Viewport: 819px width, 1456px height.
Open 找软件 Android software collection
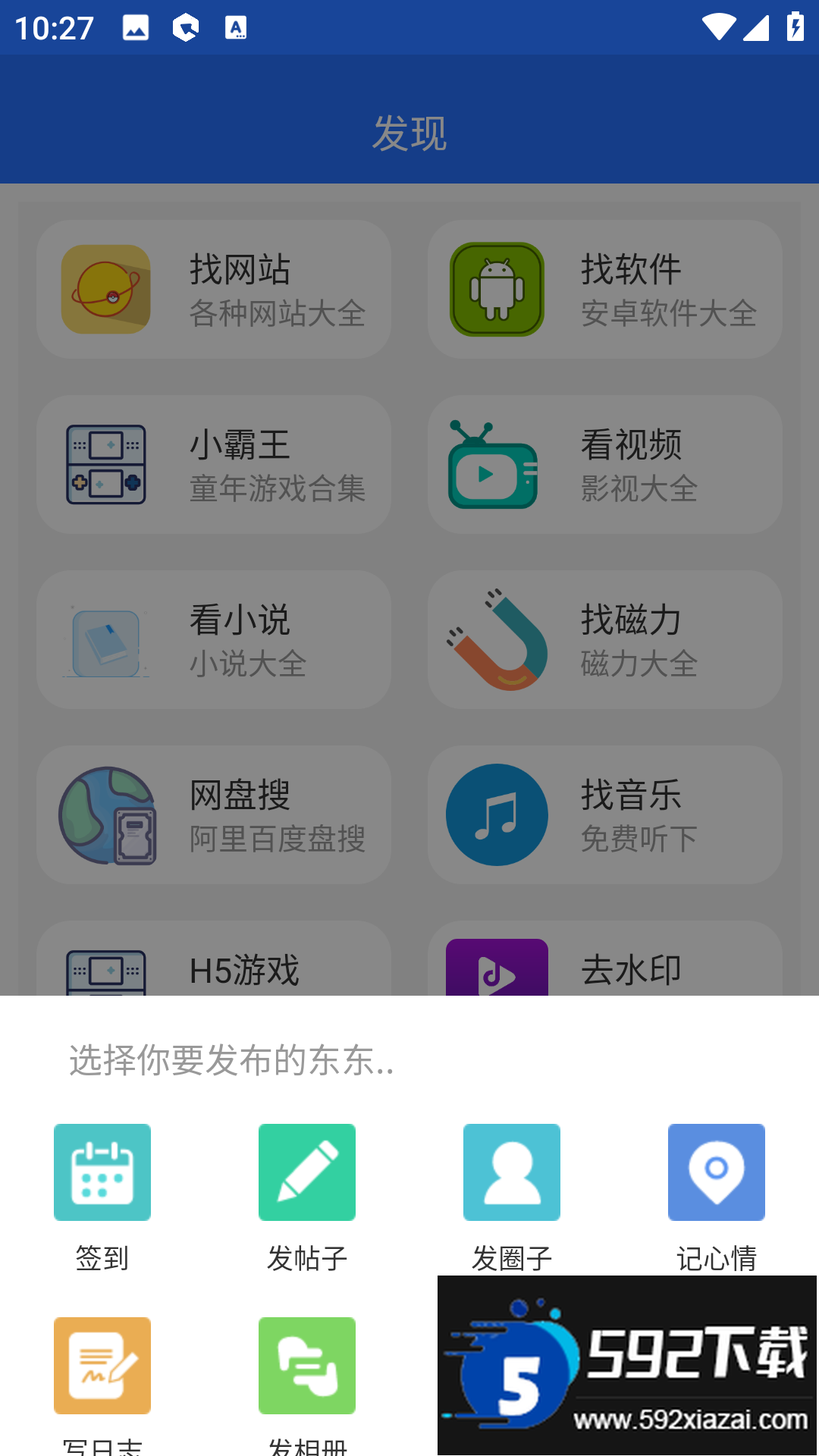click(604, 289)
